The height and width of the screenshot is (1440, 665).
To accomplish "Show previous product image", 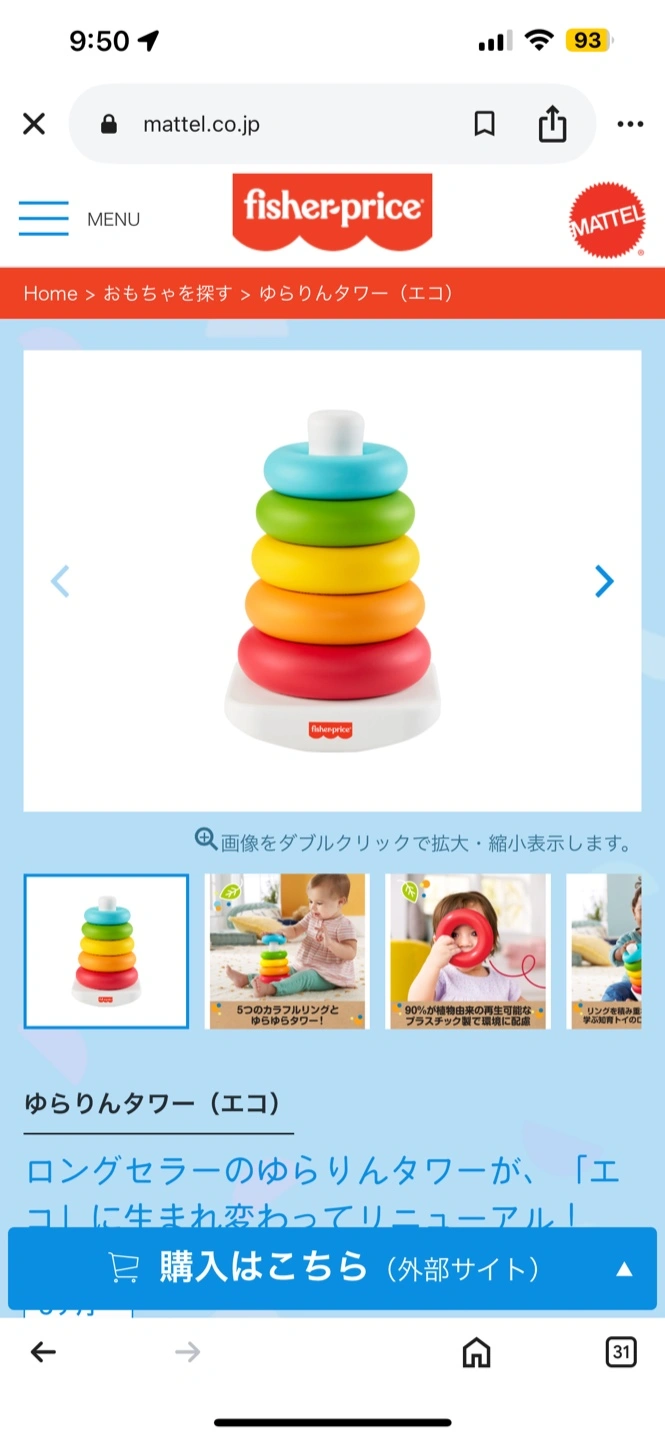I will 60,581.
